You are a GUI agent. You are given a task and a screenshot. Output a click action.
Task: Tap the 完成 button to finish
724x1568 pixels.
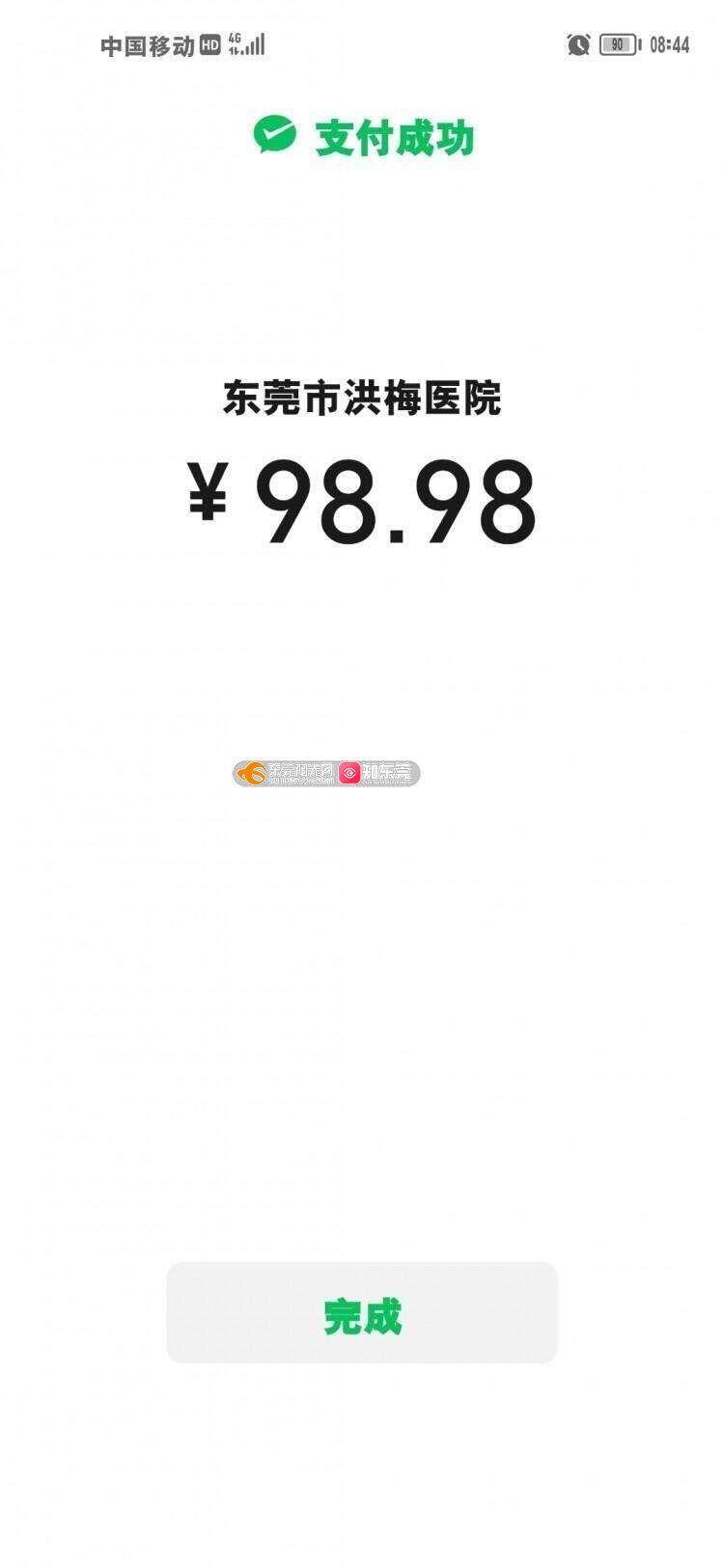click(x=362, y=1313)
